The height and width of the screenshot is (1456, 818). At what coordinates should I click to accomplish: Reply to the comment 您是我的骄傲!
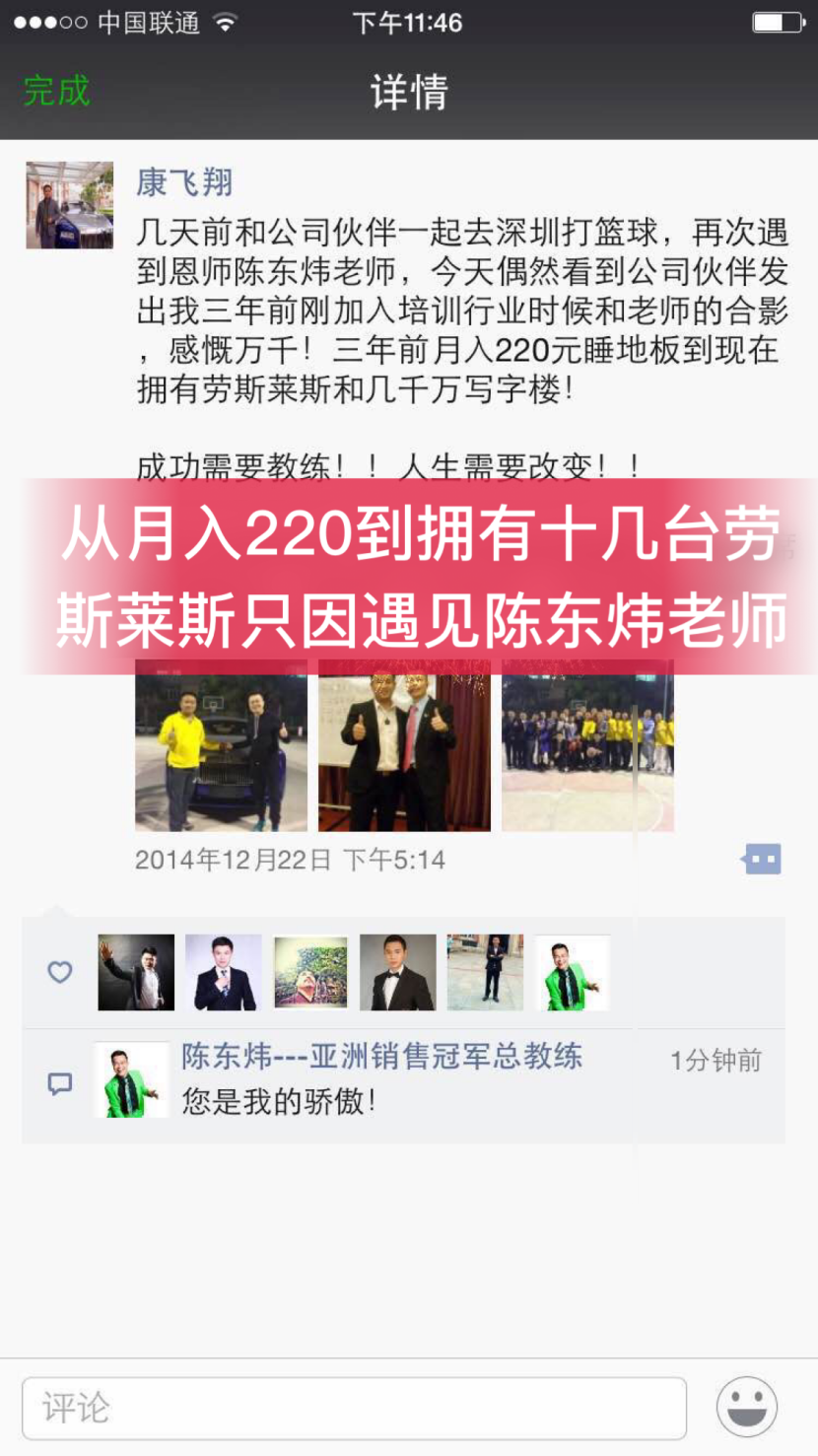[x=279, y=1101]
